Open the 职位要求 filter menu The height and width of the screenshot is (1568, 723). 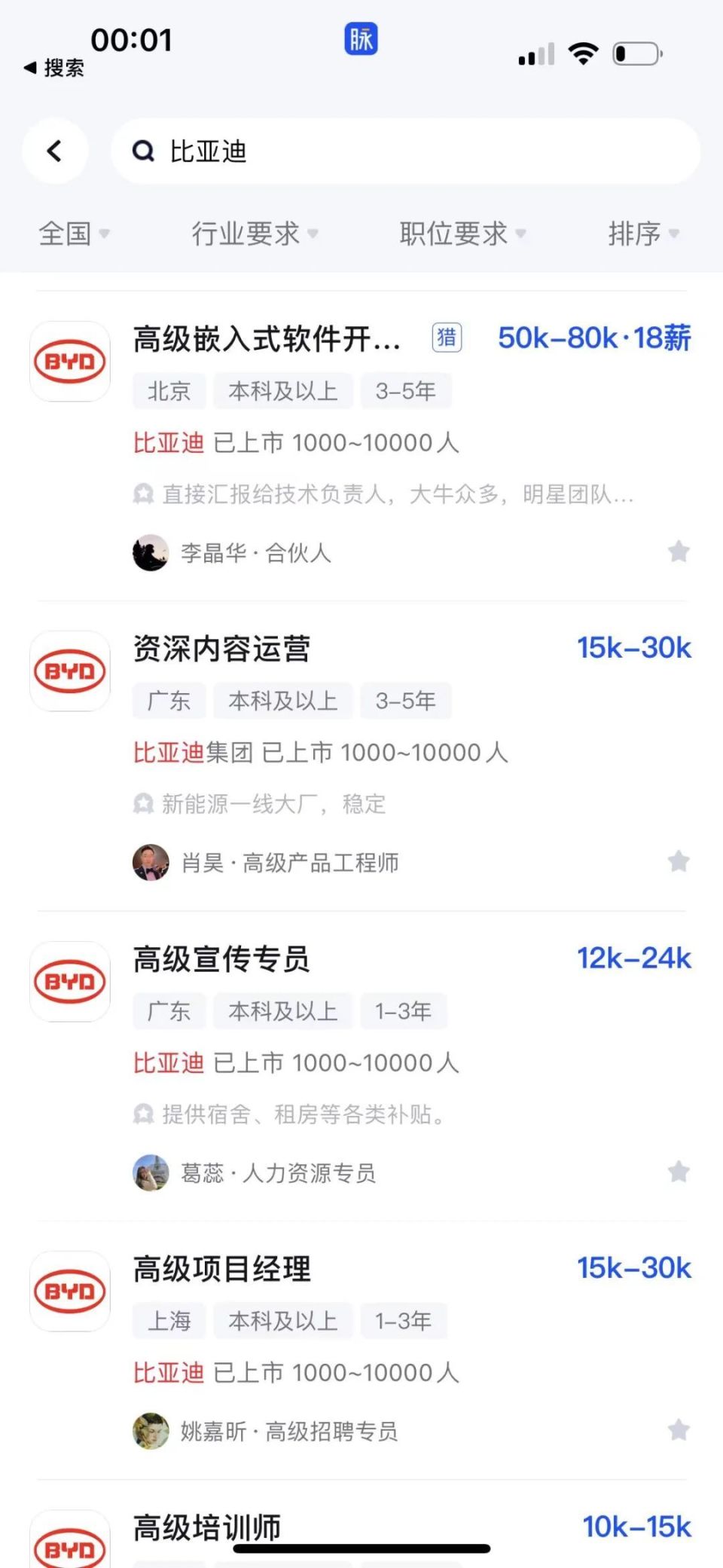(462, 234)
